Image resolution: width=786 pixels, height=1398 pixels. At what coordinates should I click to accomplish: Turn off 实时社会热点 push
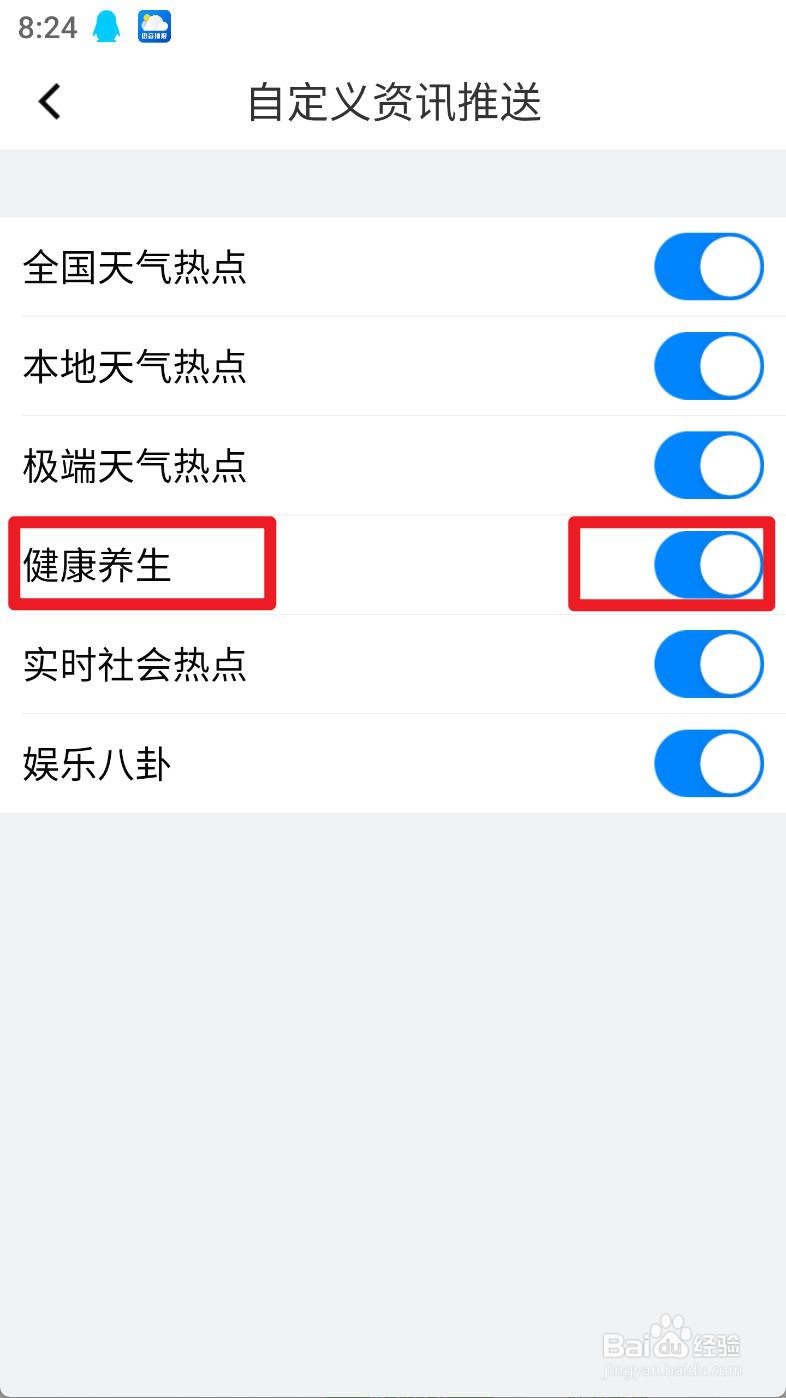point(709,663)
